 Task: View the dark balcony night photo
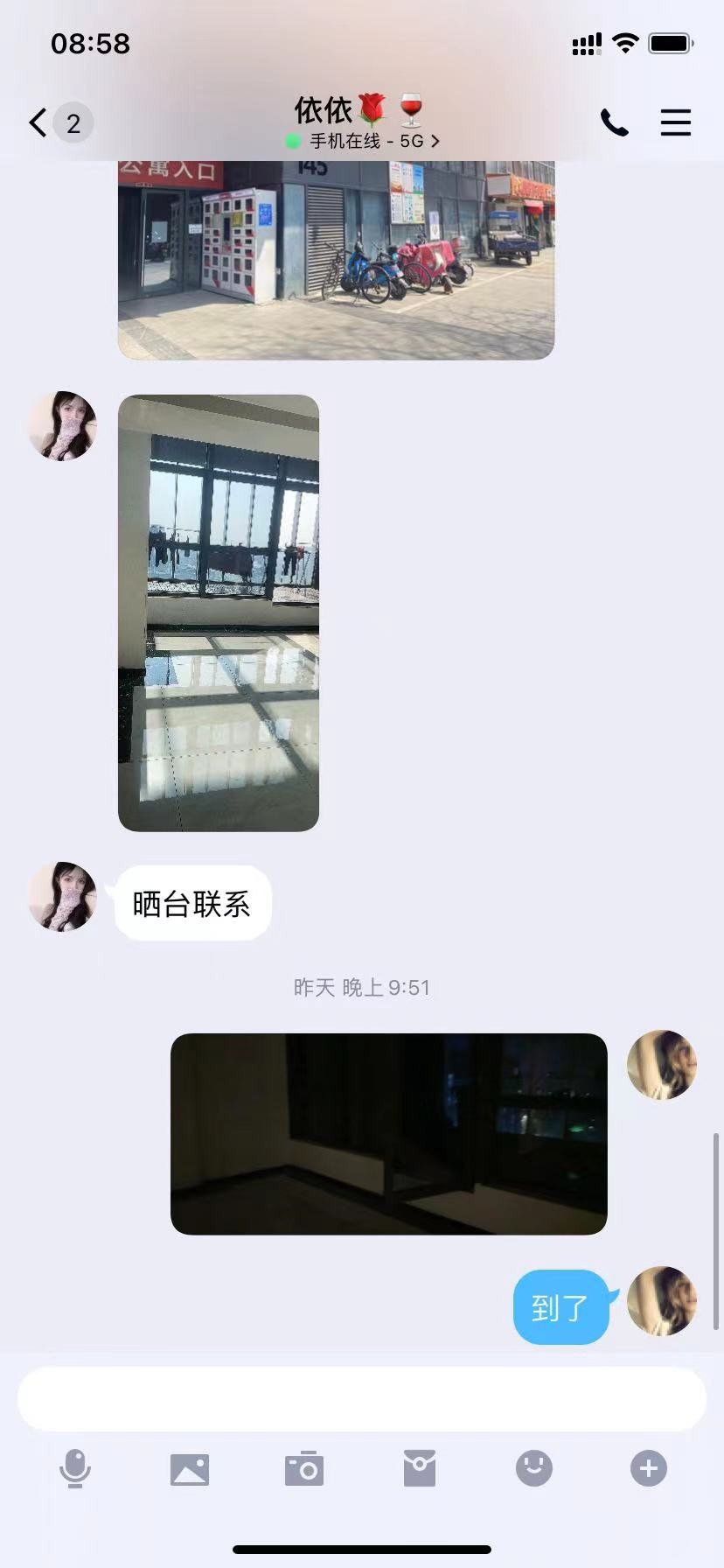coord(389,1133)
